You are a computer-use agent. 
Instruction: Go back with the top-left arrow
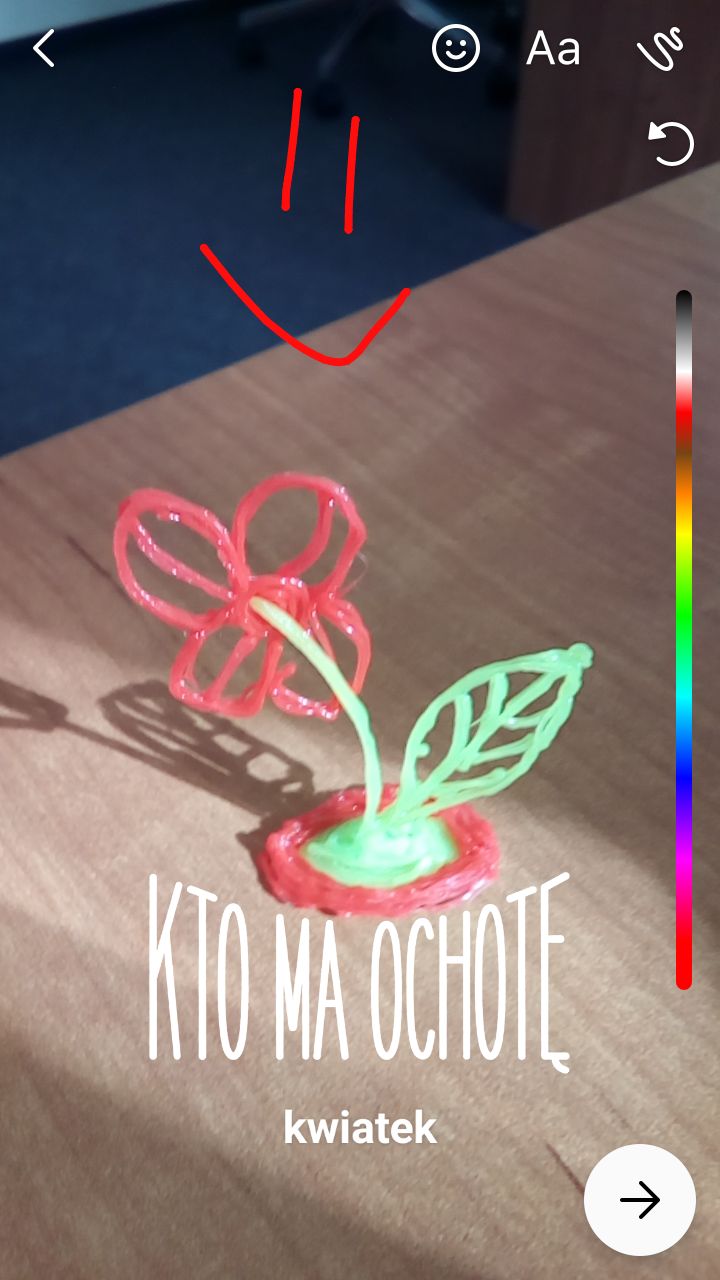pyautogui.click(x=43, y=48)
